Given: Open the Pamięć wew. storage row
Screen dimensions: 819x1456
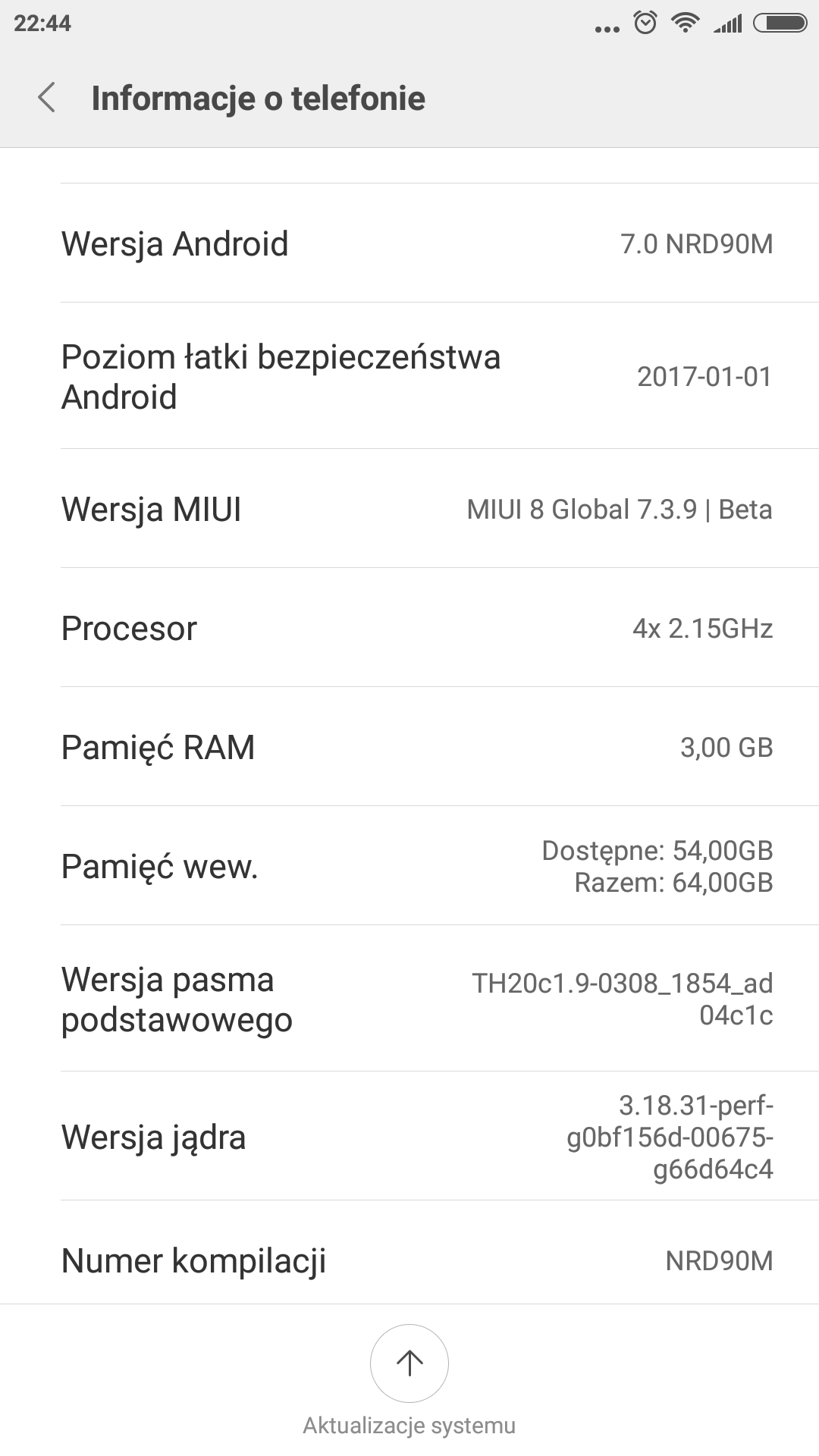Looking at the screenshot, I should coord(409,866).
